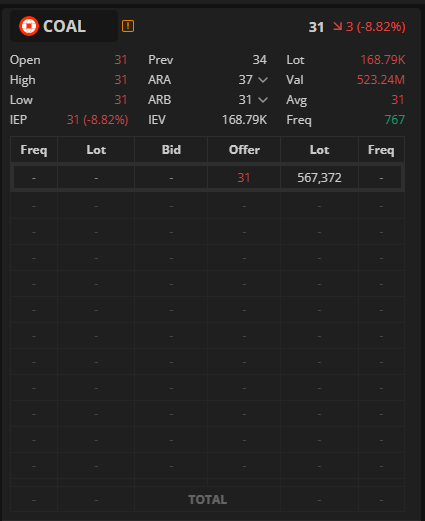Image resolution: width=425 pixels, height=521 pixels.
Task: Expand the ARA price chevron
Action: [x=263, y=80]
